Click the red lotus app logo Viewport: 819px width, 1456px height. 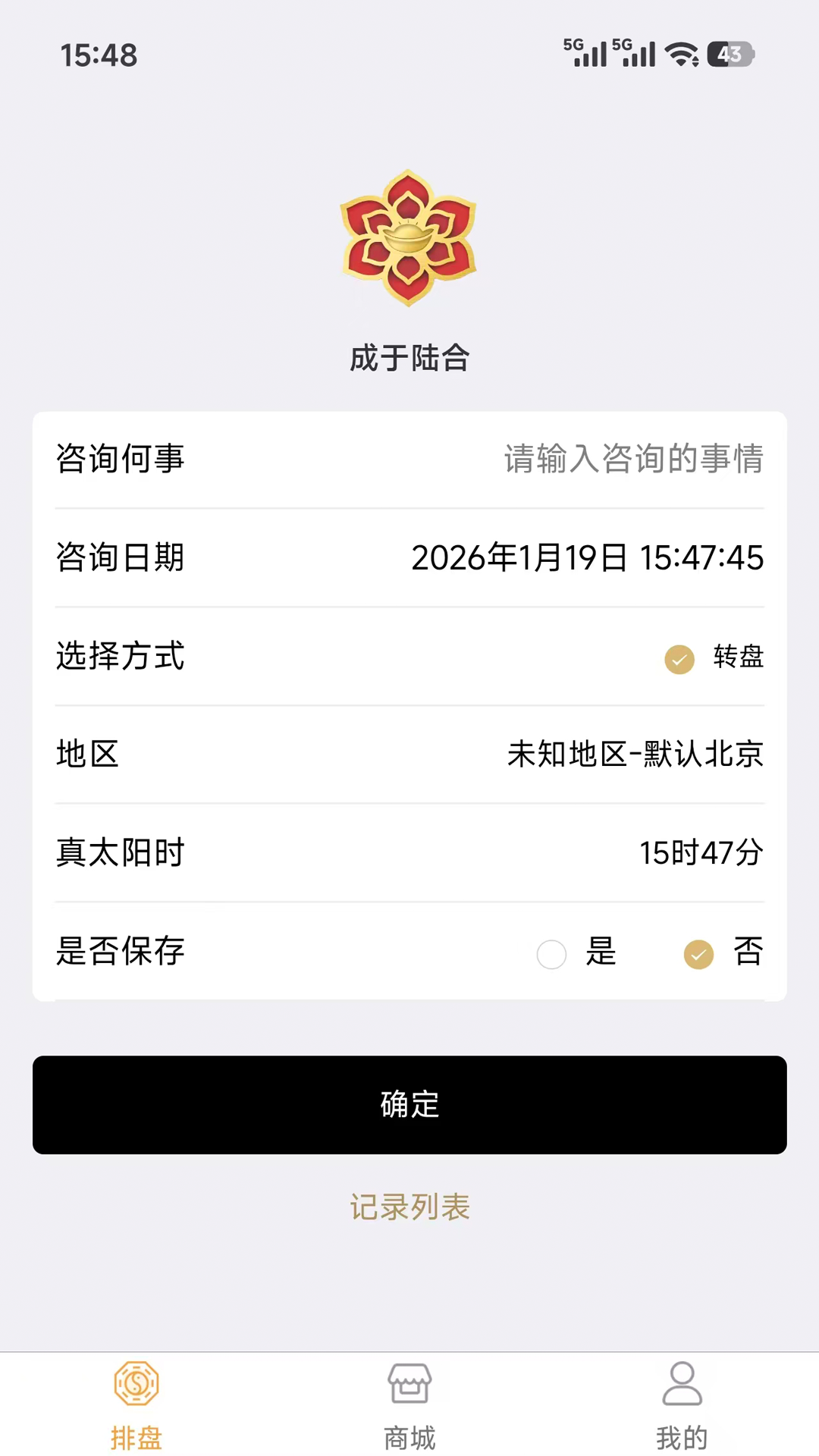pos(409,237)
